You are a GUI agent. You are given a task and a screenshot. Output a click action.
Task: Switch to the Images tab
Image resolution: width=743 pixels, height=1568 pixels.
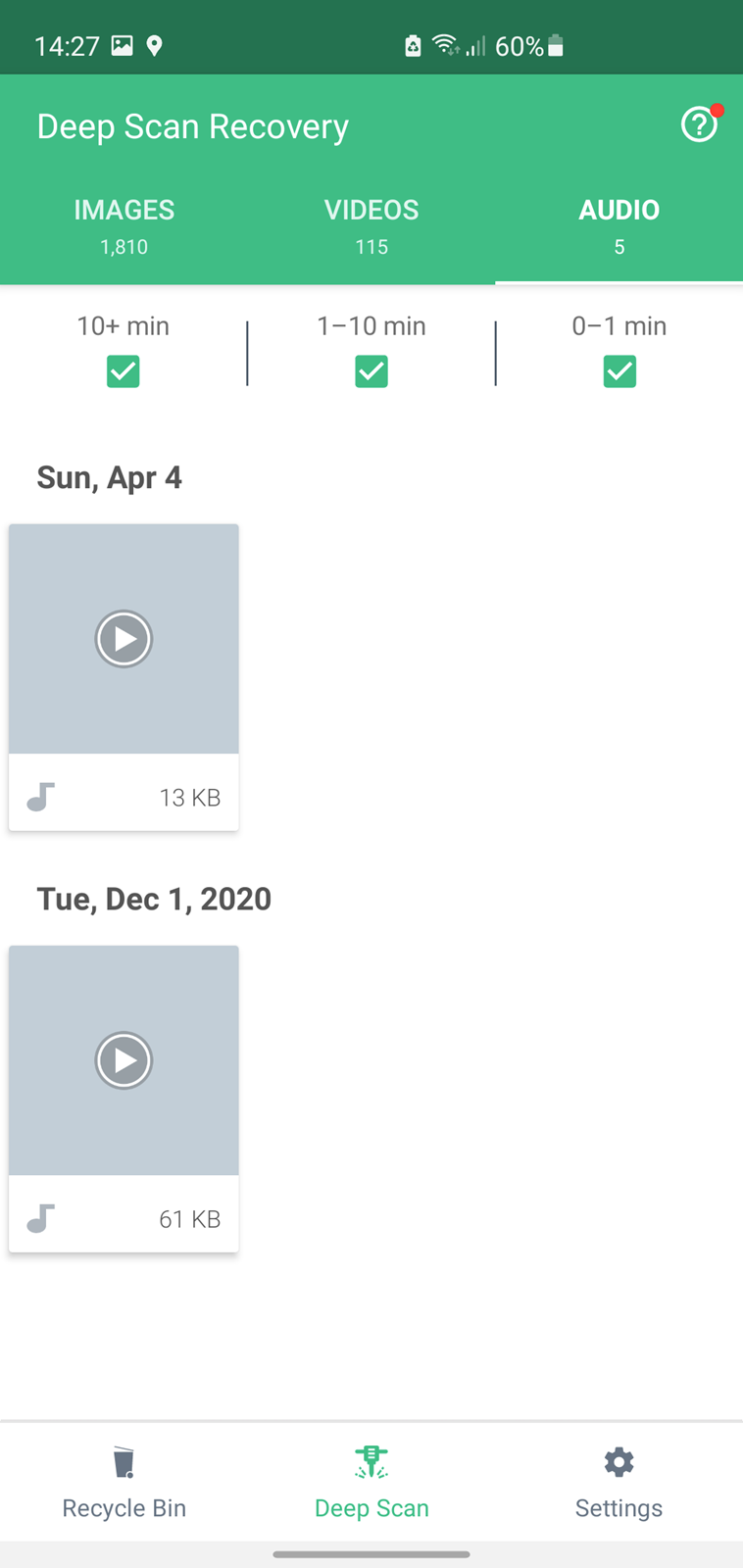pyautogui.click(x=124, y=227)
